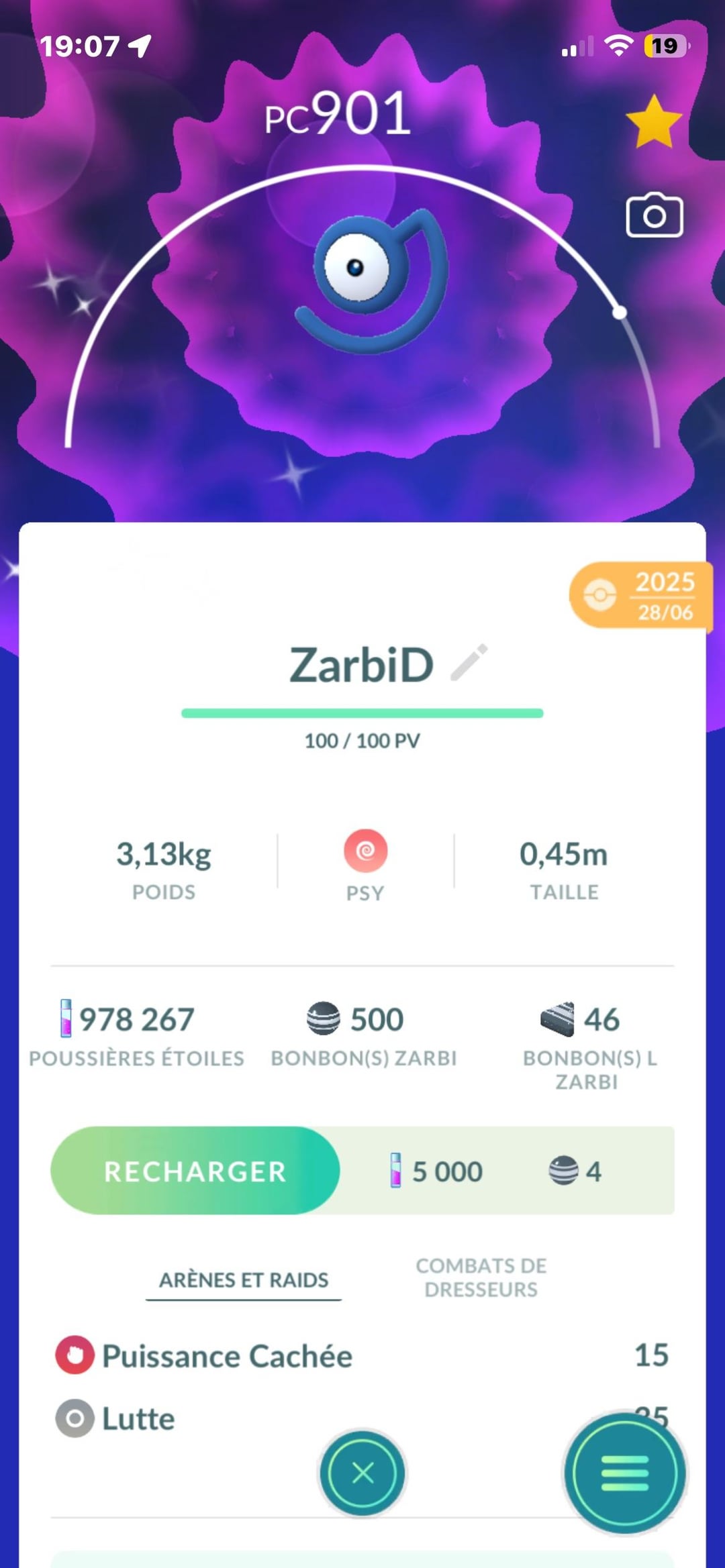
Task: Switch to Combats de Dresseurs tab
Action: [481, 1277]
